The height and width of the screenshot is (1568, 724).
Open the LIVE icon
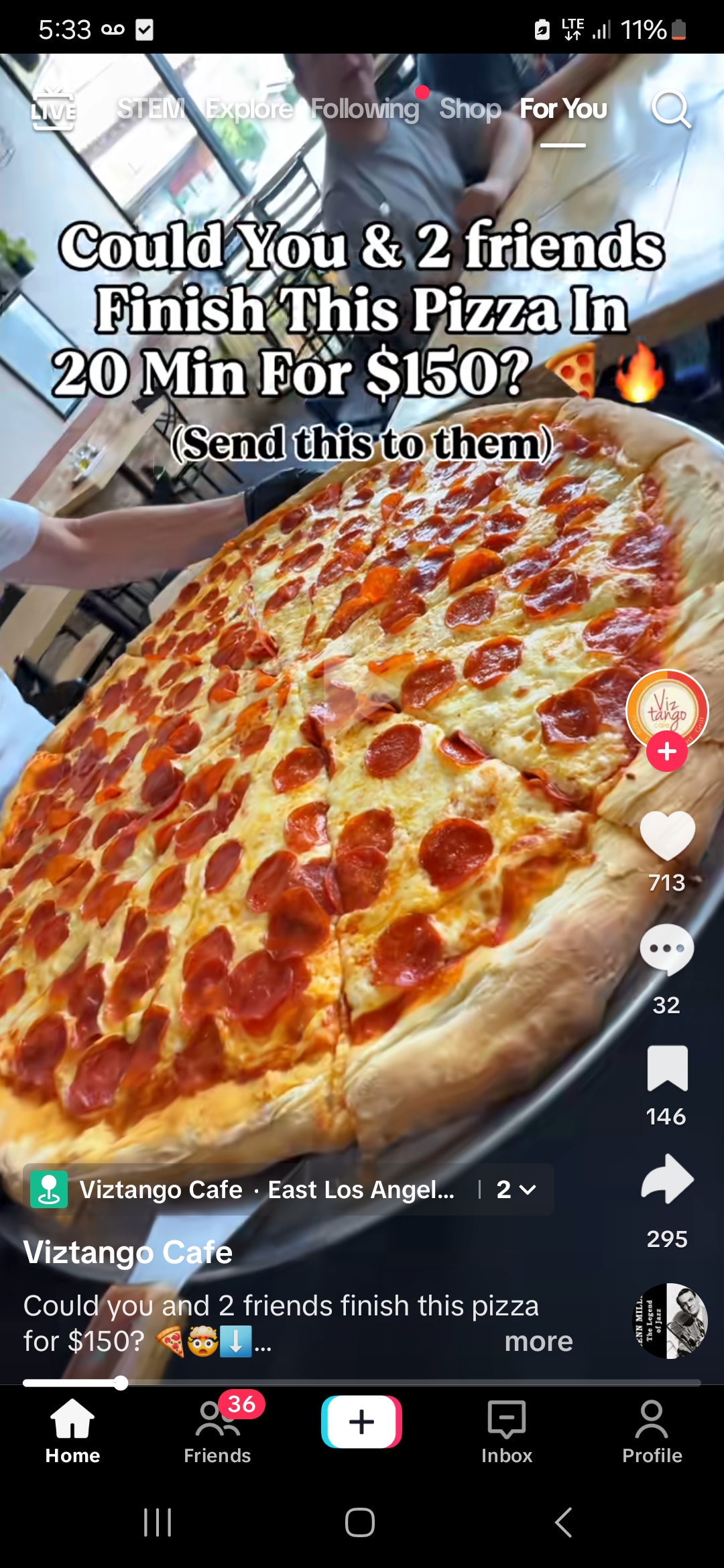coord(54,109)
